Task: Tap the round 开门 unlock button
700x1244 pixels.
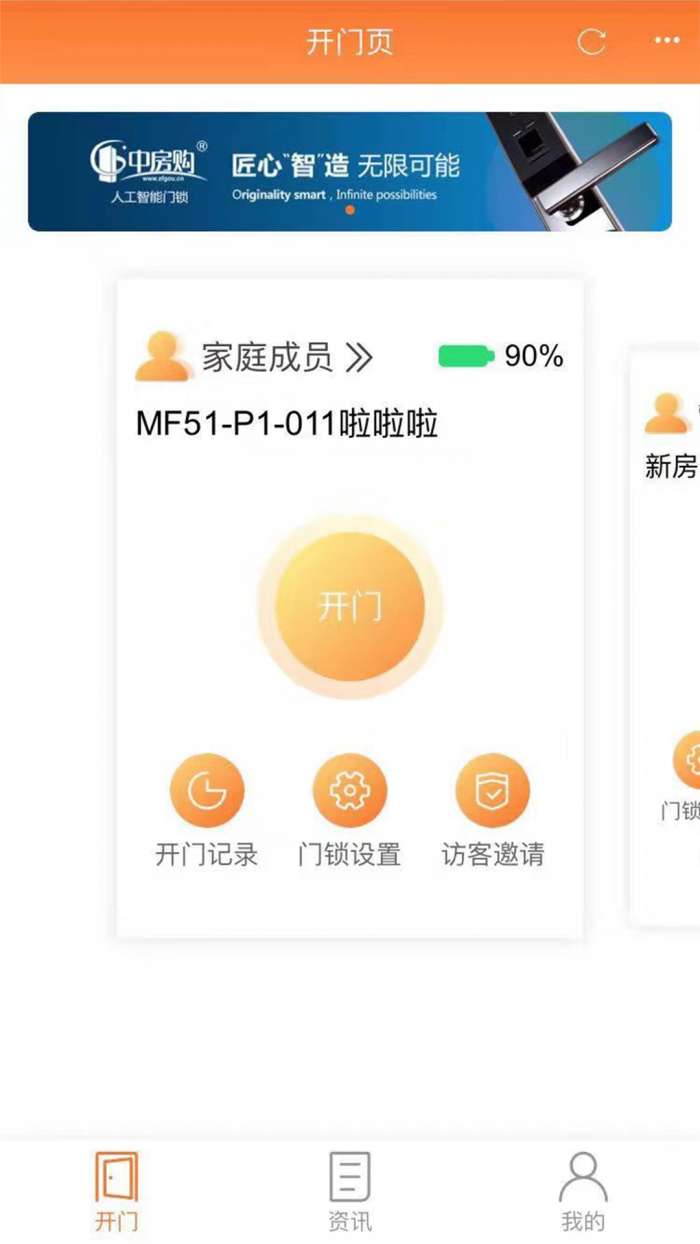Action: (x=349, y=607)
